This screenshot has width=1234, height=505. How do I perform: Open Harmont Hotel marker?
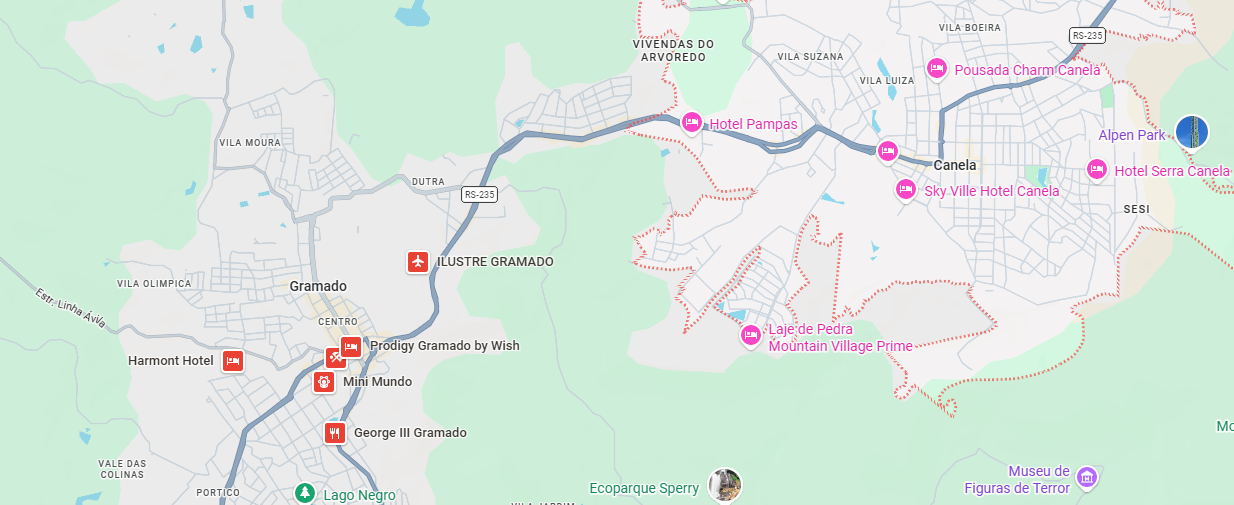(x=232, y=361)
